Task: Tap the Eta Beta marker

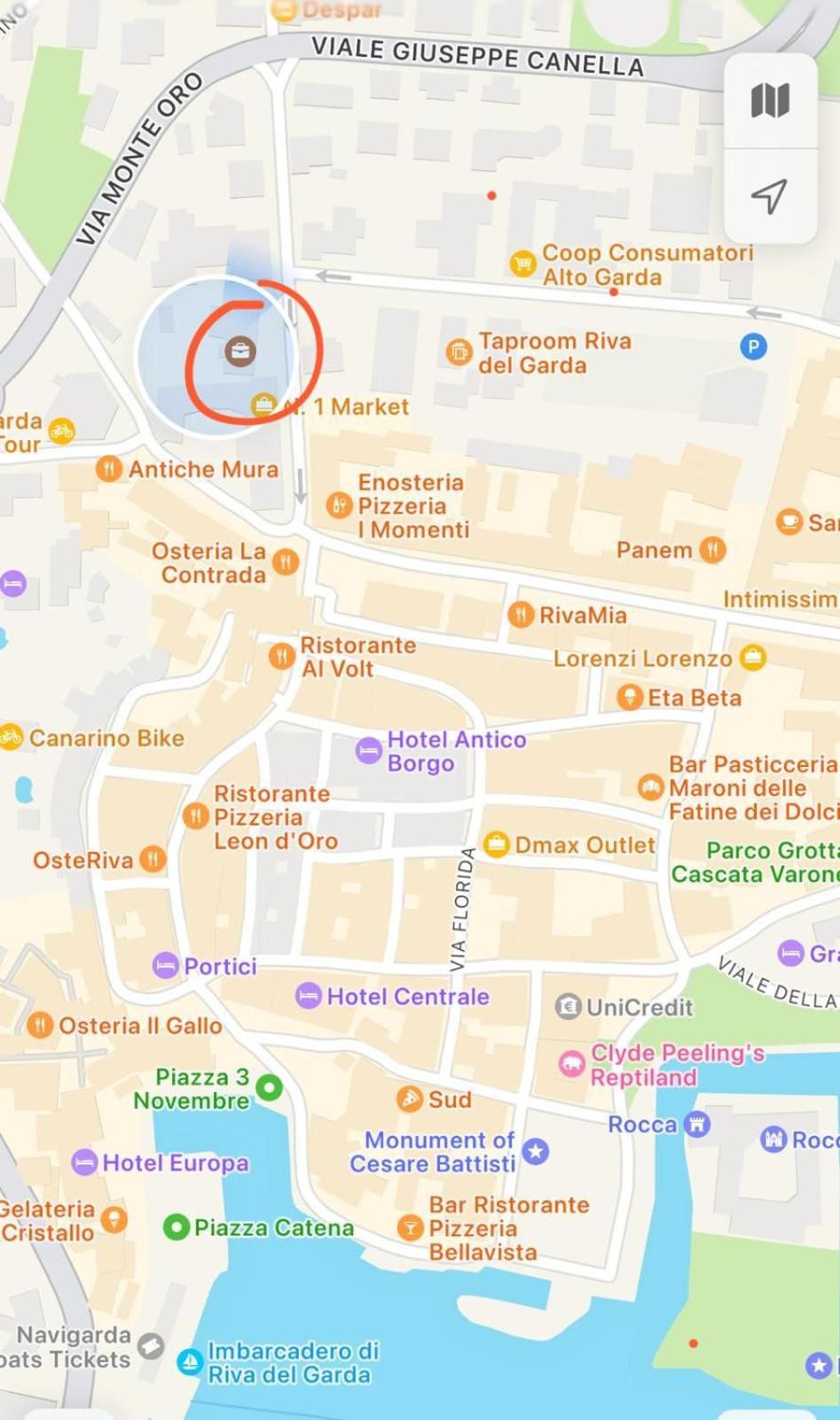Action: (629, 697)
